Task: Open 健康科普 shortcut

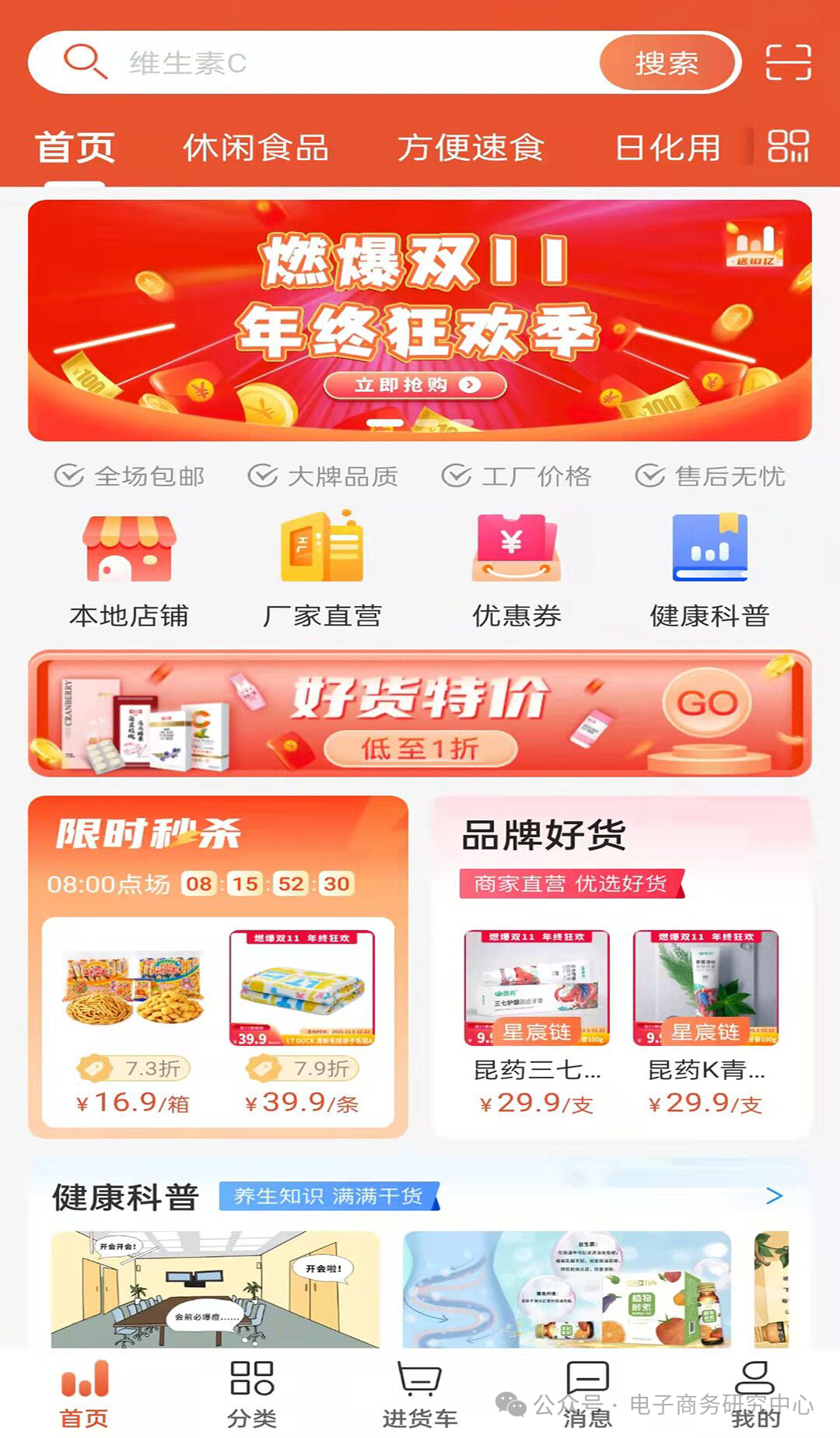Action: click(709, 572)
